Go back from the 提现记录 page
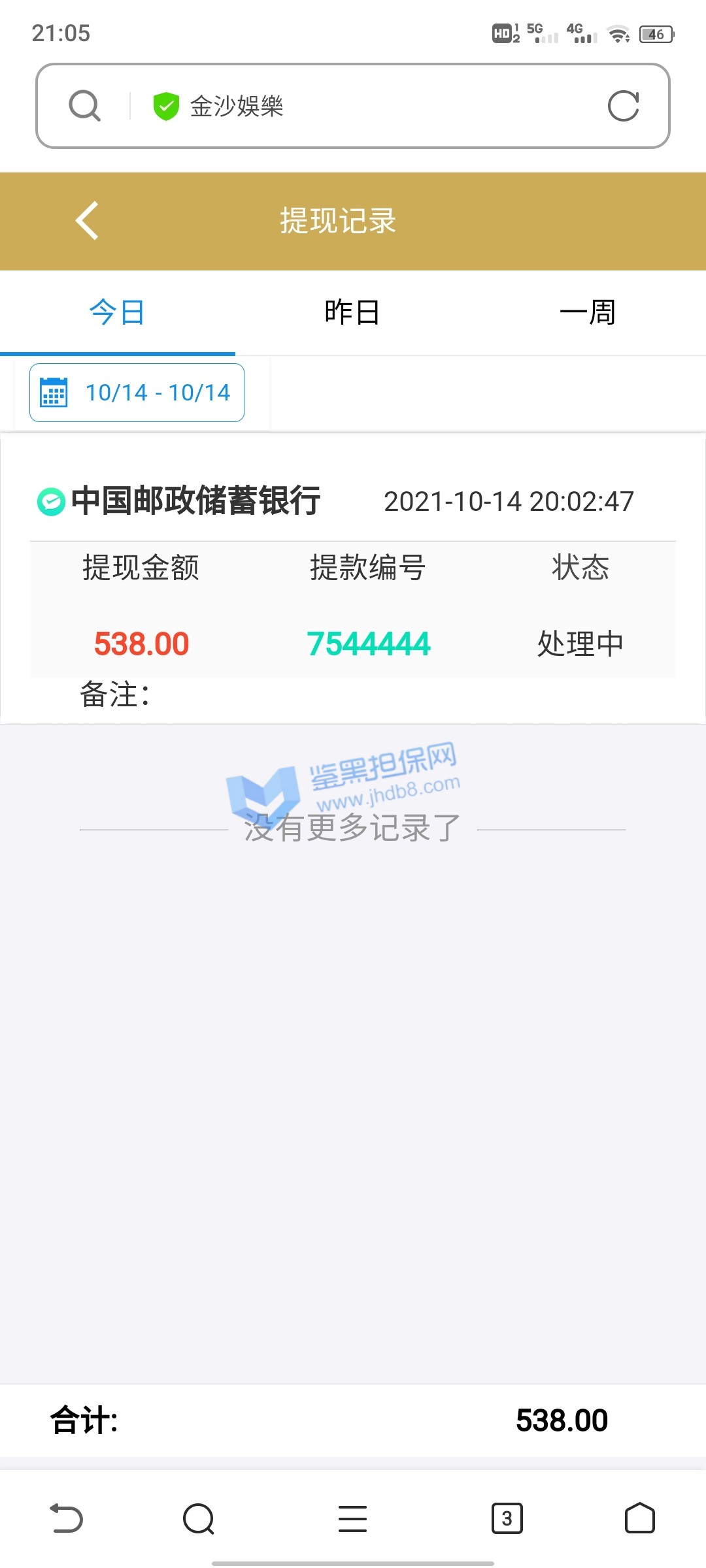Image resolution: width=706 pixels, height=1568 pixels. coord(87,221)
